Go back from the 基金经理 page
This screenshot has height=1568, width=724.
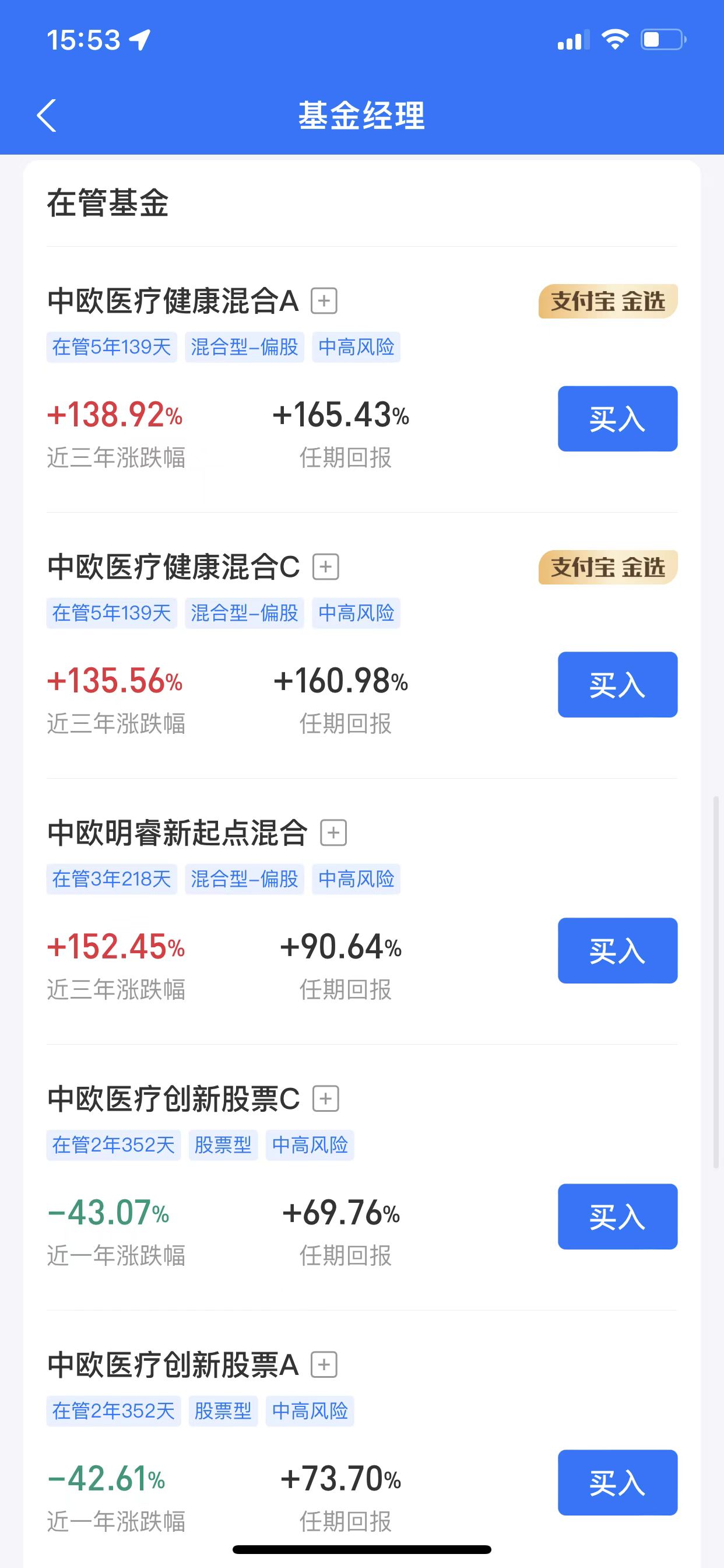pos(47,115)
